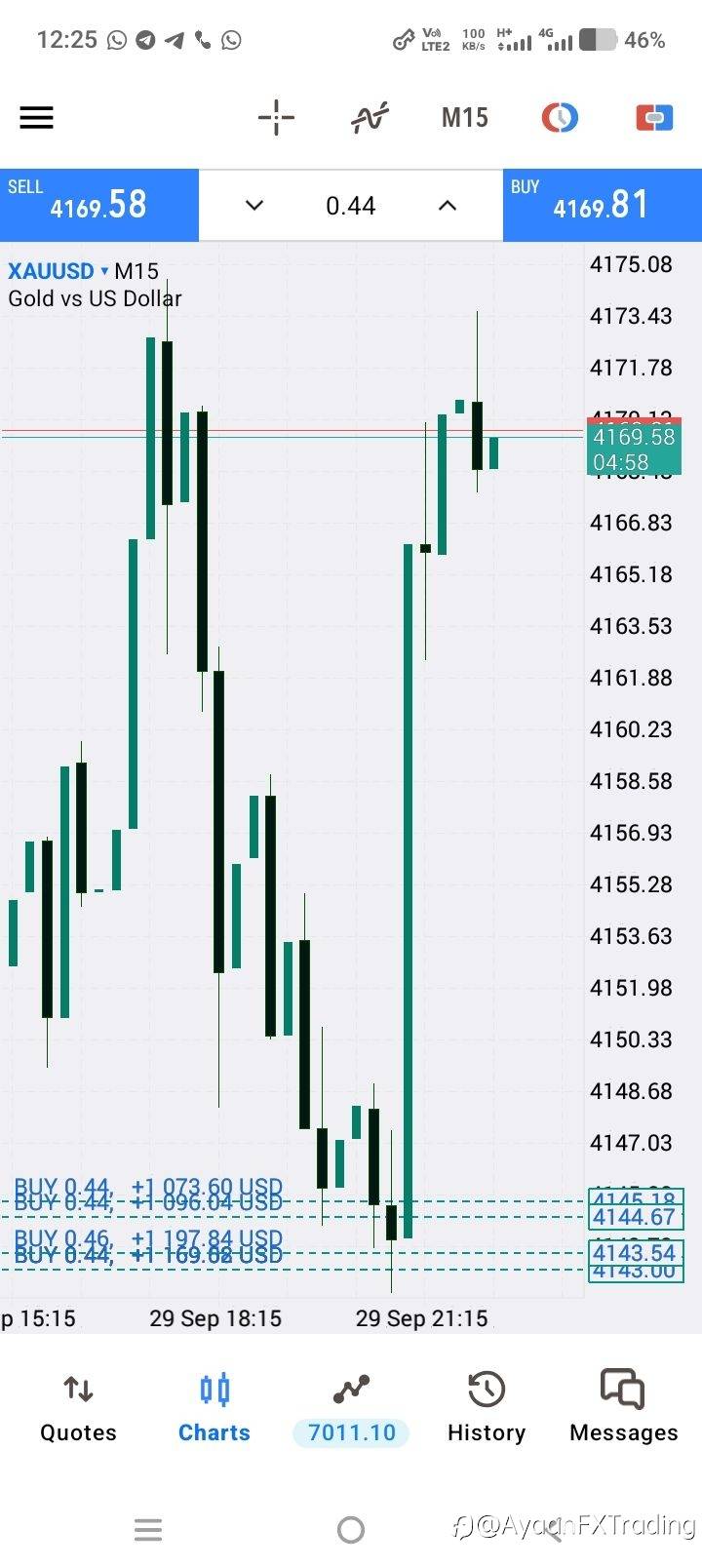
Task: Open the indicators list
Action: point(370,118)
